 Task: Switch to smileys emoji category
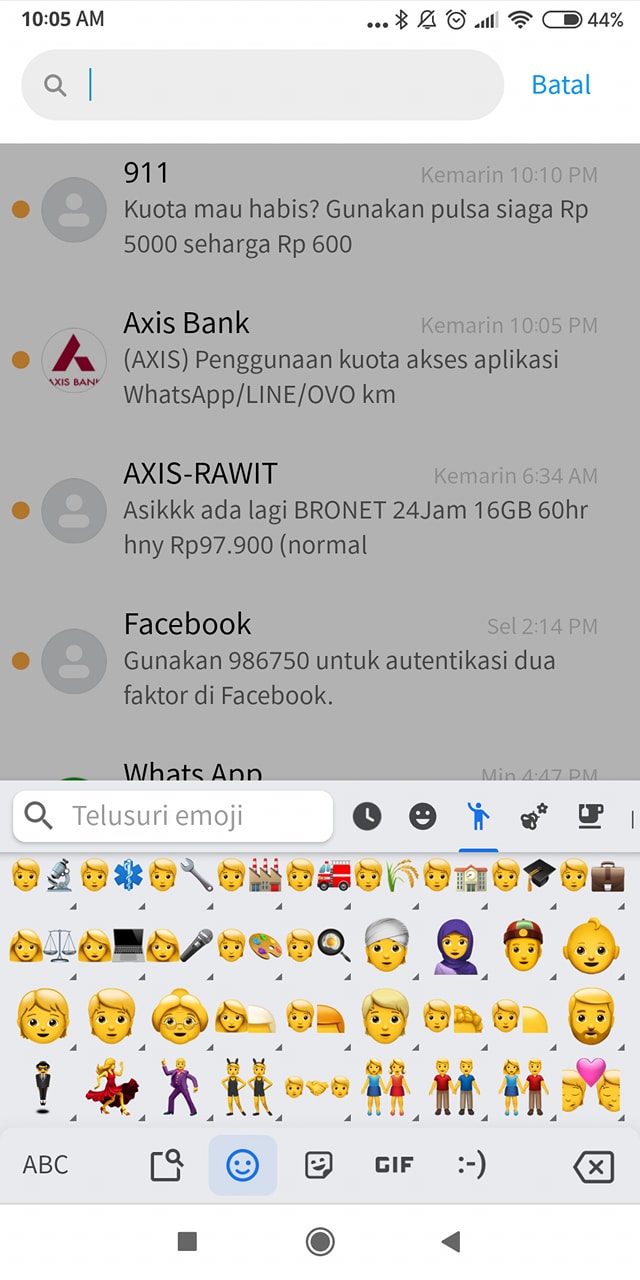pos(423,816)
